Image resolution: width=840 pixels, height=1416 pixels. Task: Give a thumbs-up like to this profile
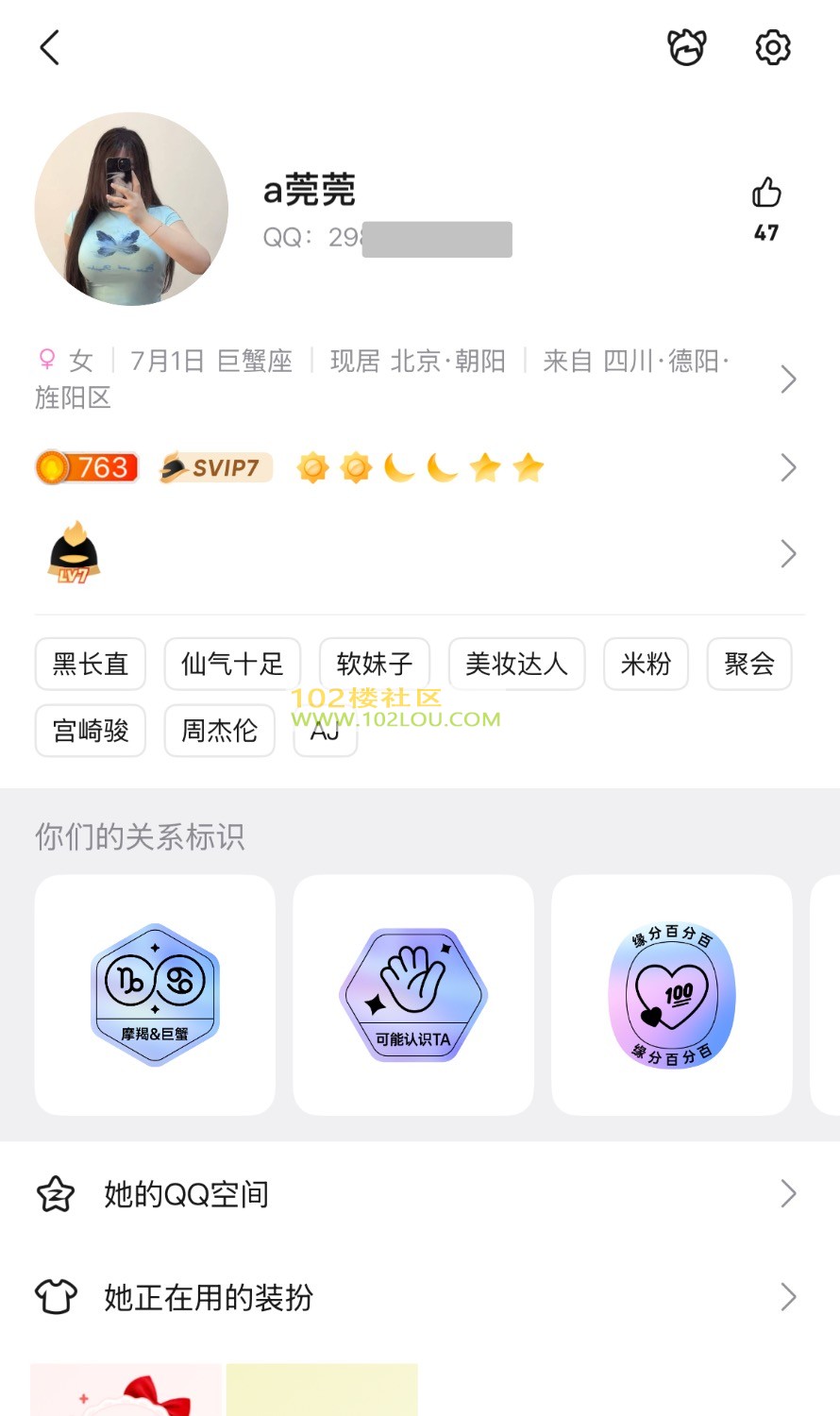tap(766, 194)
